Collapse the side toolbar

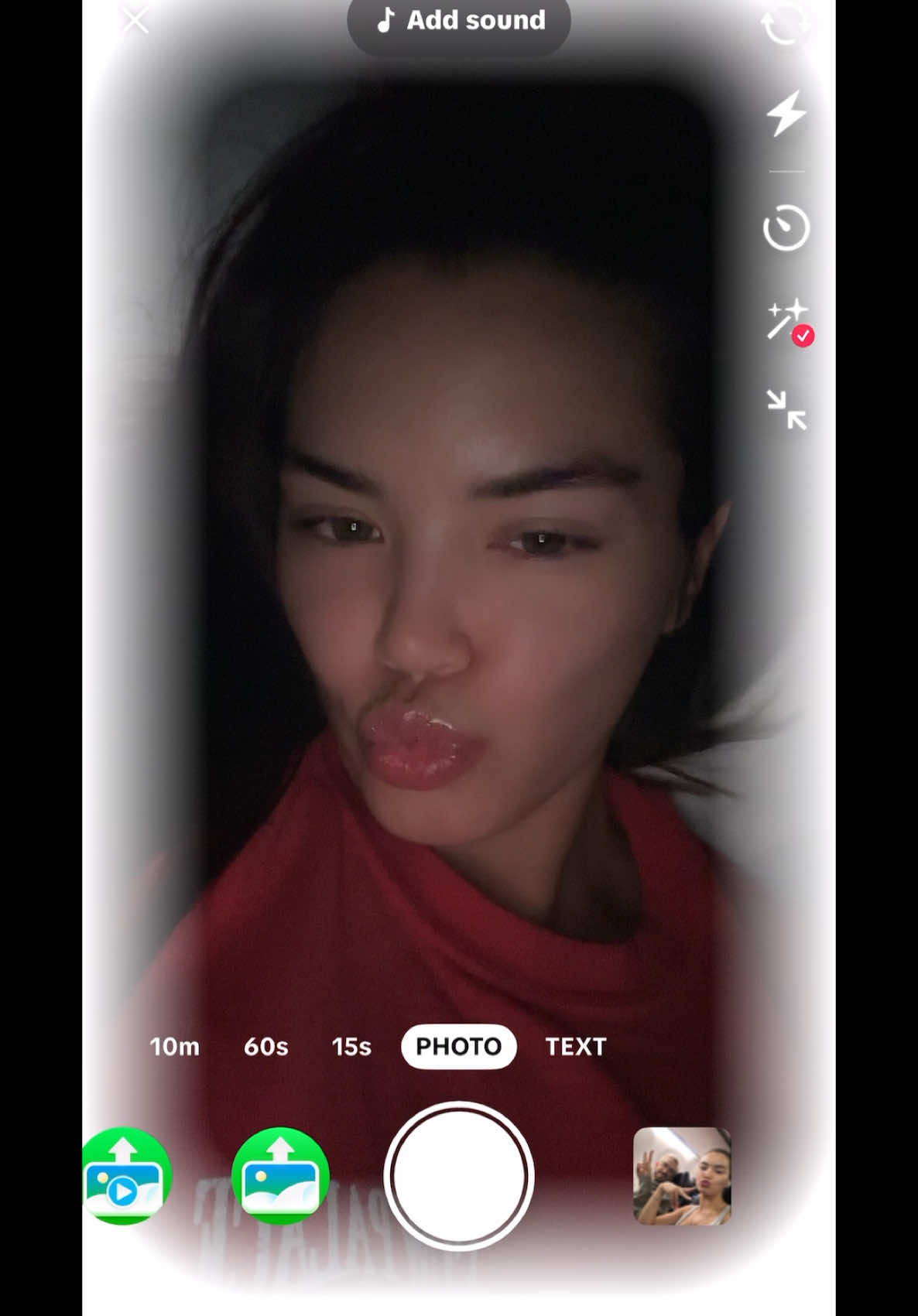786,409
